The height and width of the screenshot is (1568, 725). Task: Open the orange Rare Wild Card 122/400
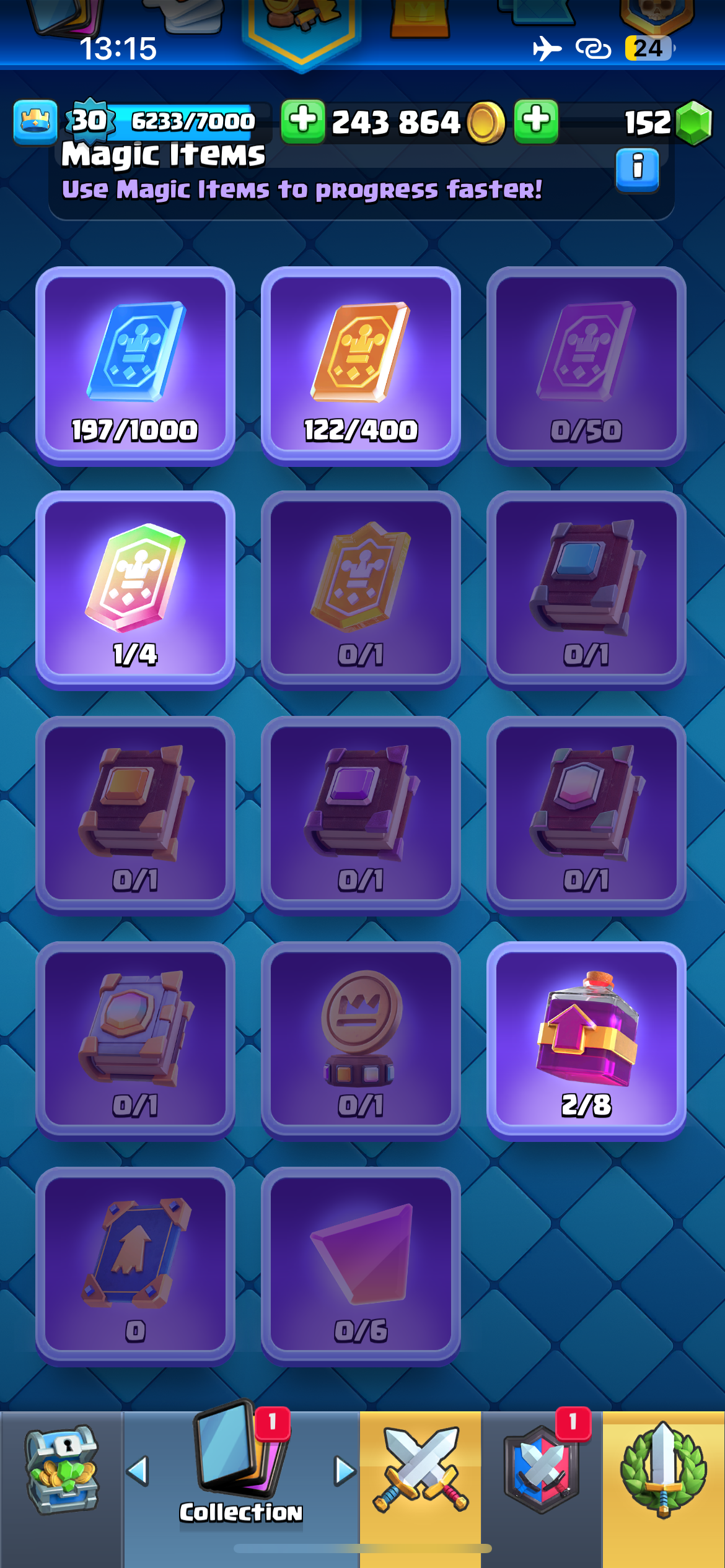coord(361,365)
